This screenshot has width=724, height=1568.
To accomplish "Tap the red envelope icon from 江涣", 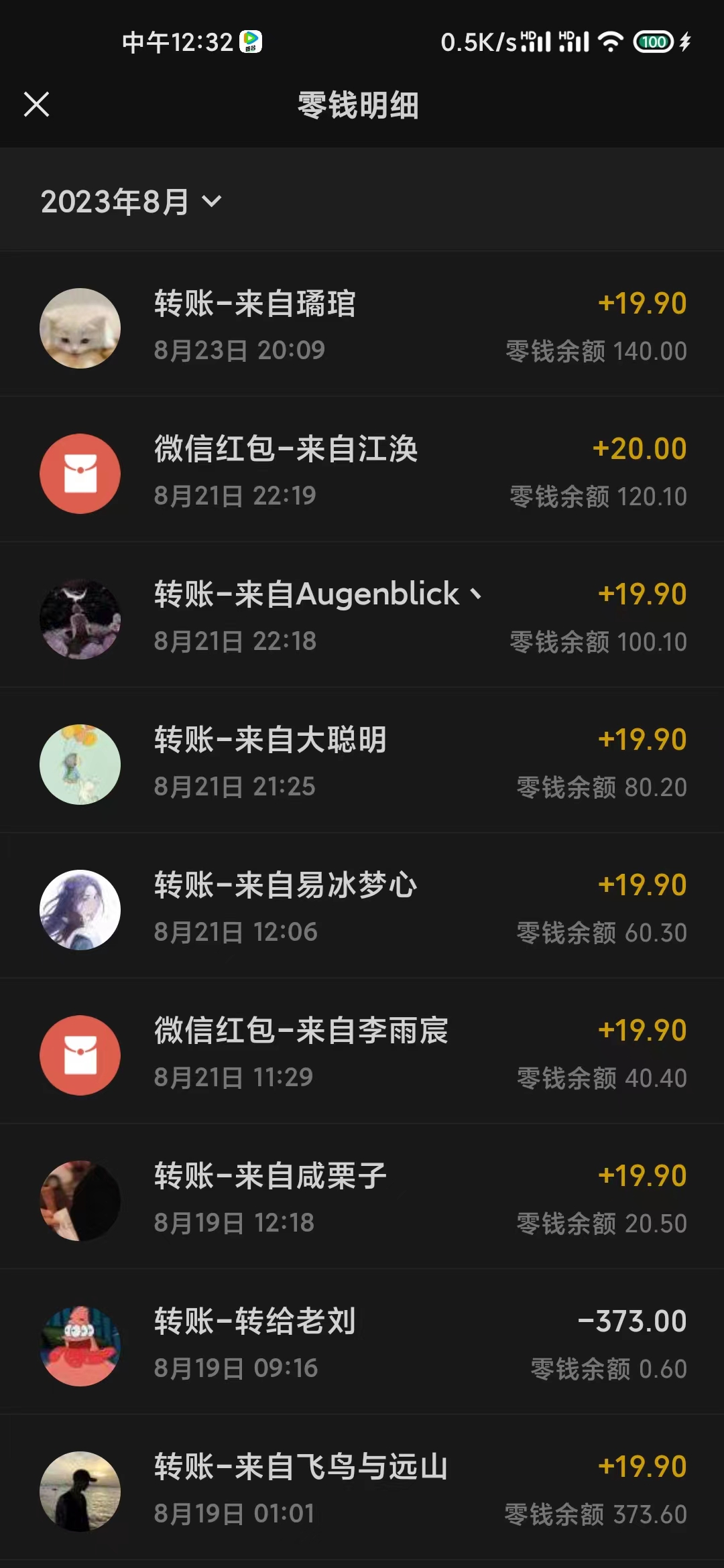I will tap(80, 473).
